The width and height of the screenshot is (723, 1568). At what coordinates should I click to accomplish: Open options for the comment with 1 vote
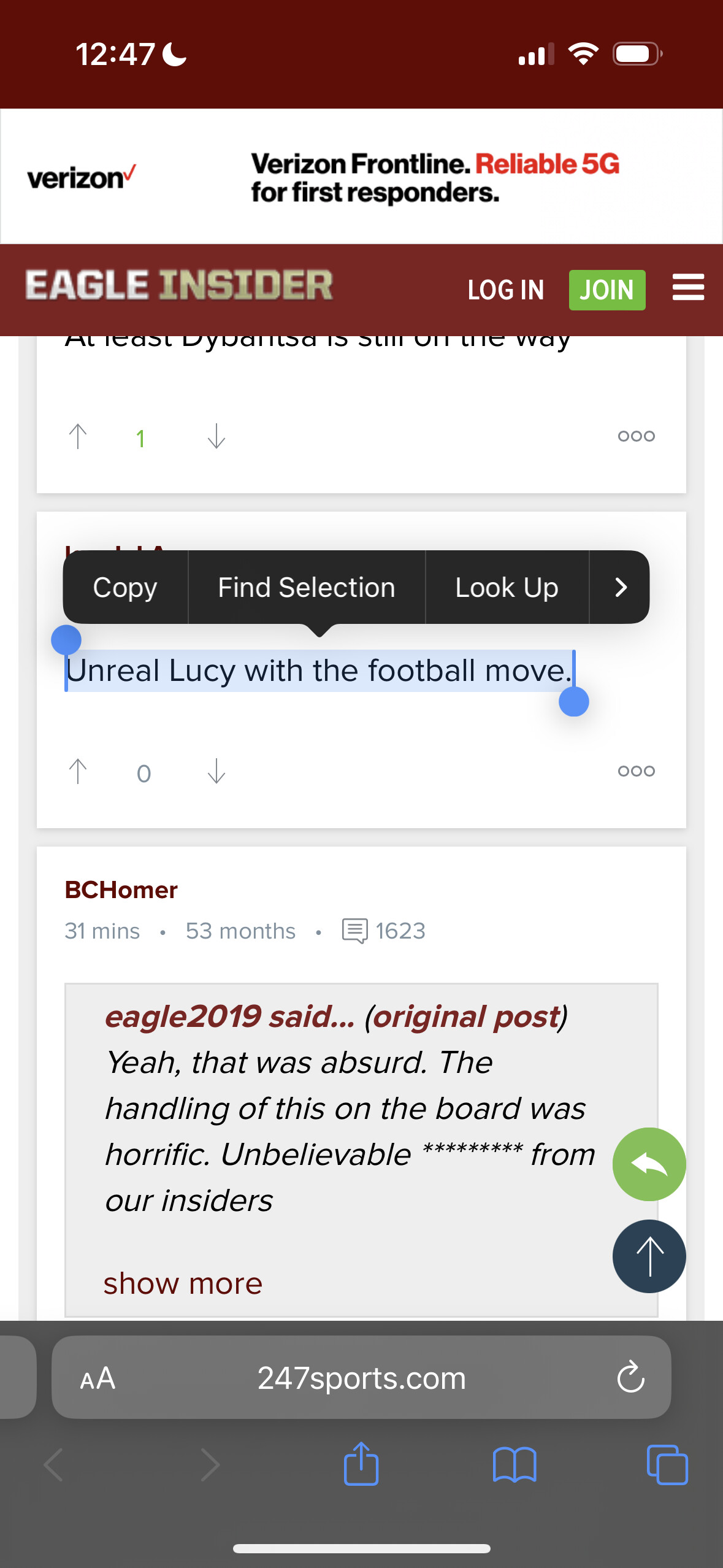[x=637, y=436]
